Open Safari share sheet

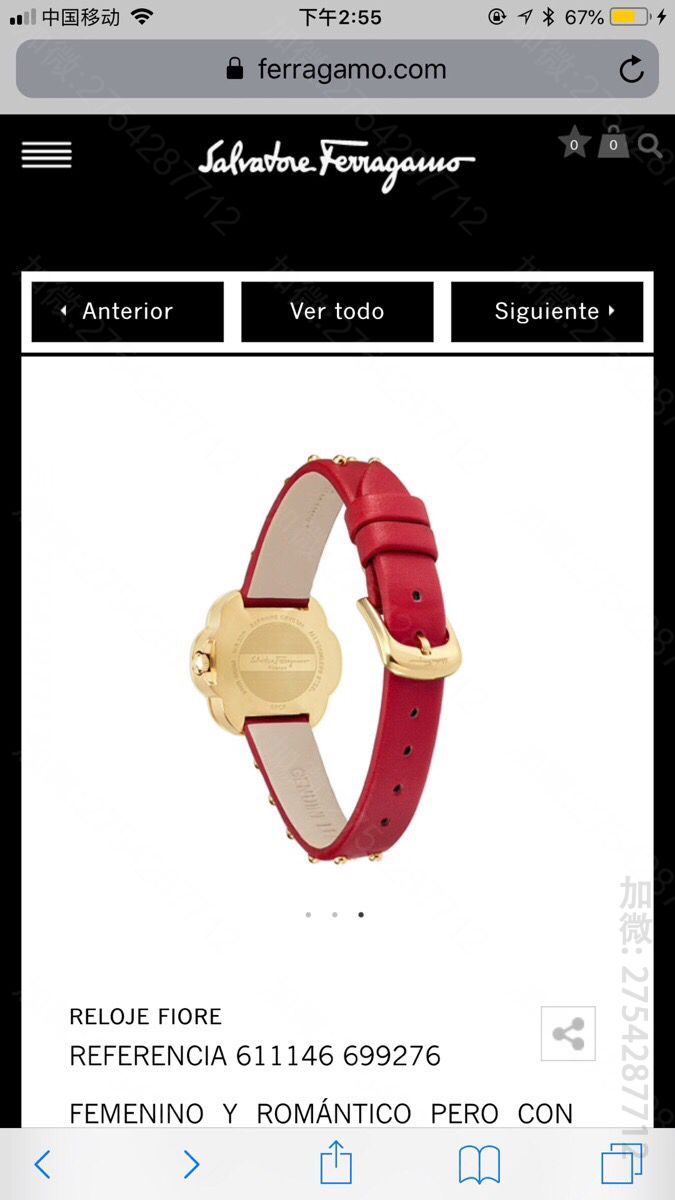[x=337, y=1163]
